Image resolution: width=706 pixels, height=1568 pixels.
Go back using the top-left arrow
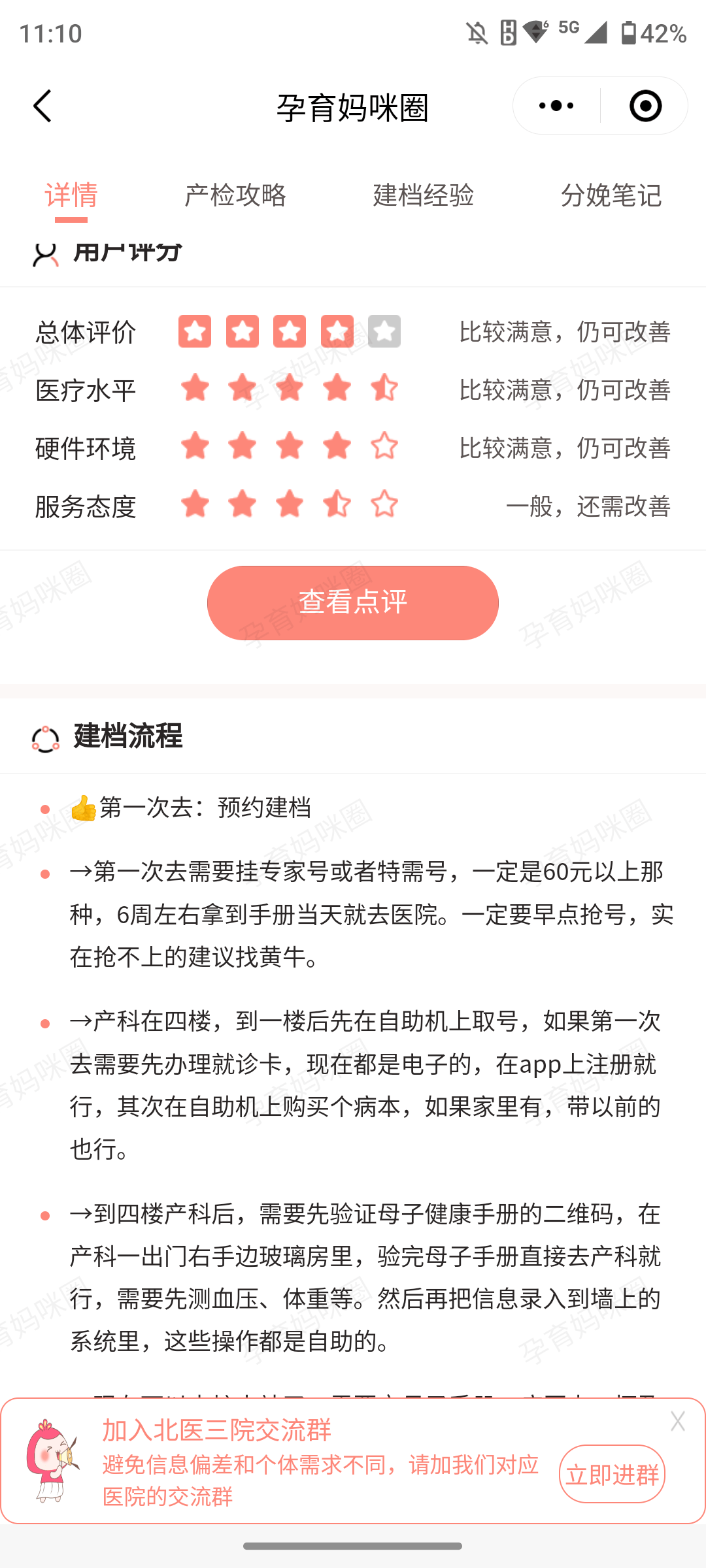tap(42, 106)
